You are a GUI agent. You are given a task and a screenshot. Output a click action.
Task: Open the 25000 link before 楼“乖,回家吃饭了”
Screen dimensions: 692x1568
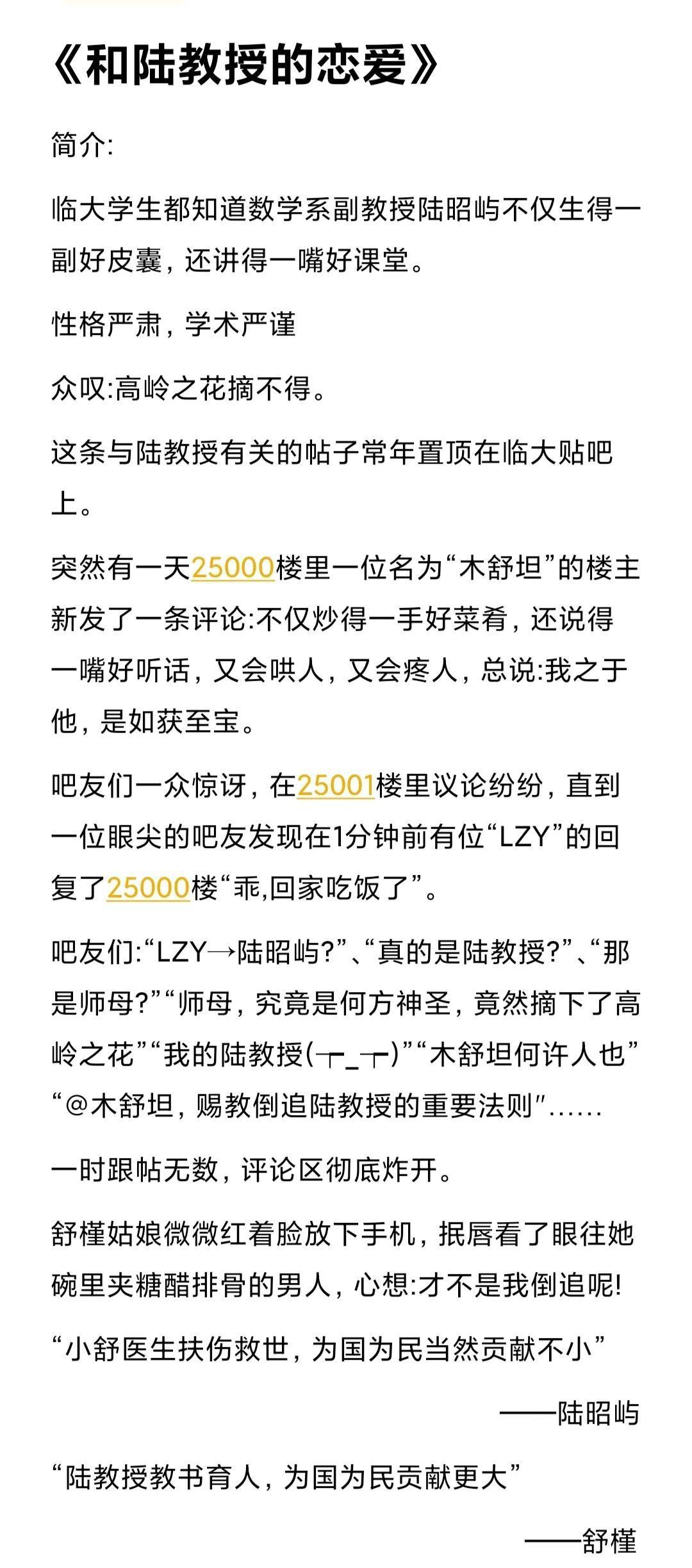tap(148, 889)
